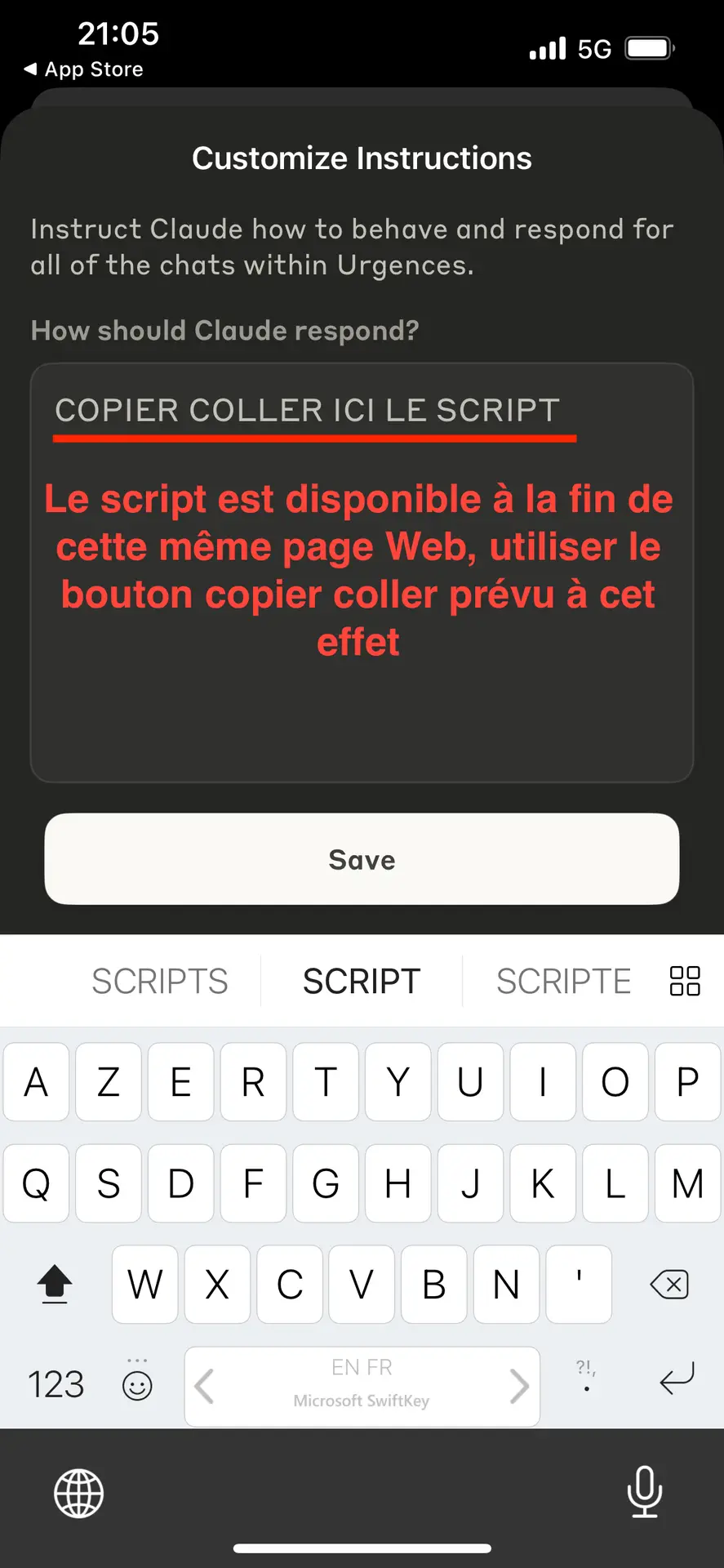This screenshot has width=724, height=1568.
Task: Tap inside the instructions text field
Action: [x=362, y=572]
